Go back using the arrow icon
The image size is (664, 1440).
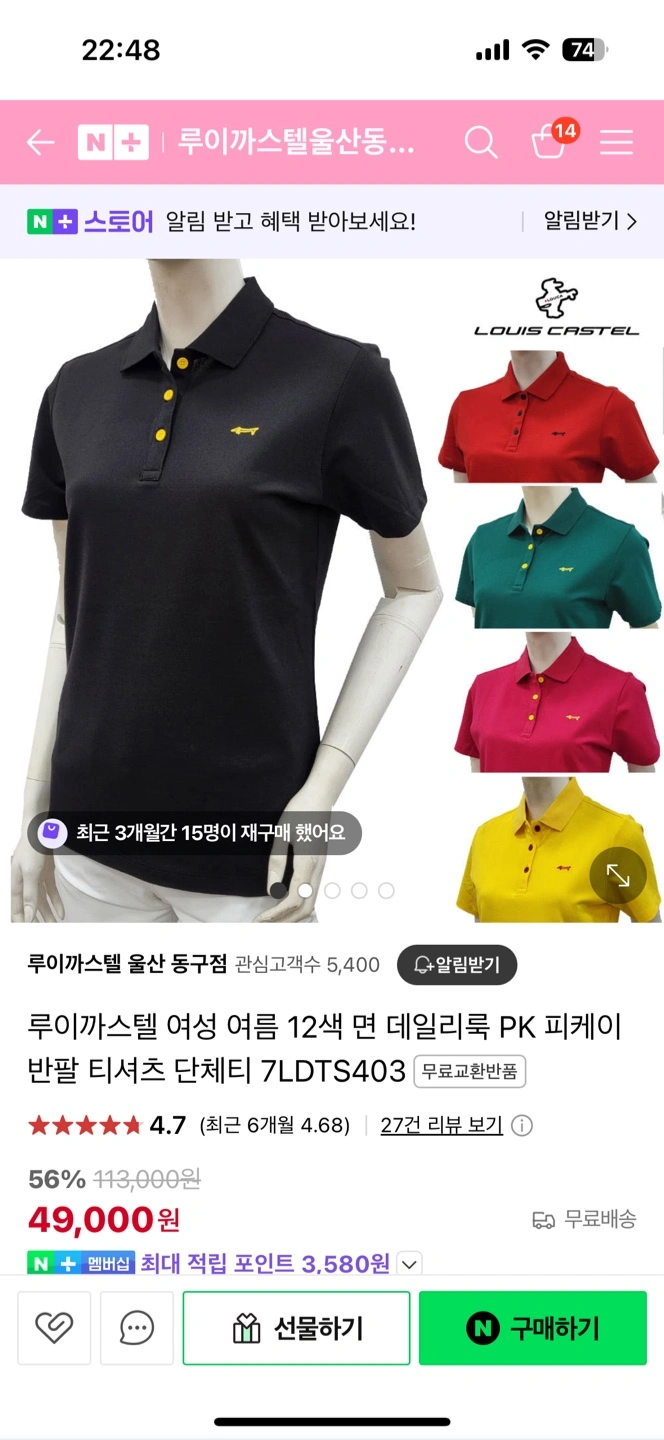[40, 143]
